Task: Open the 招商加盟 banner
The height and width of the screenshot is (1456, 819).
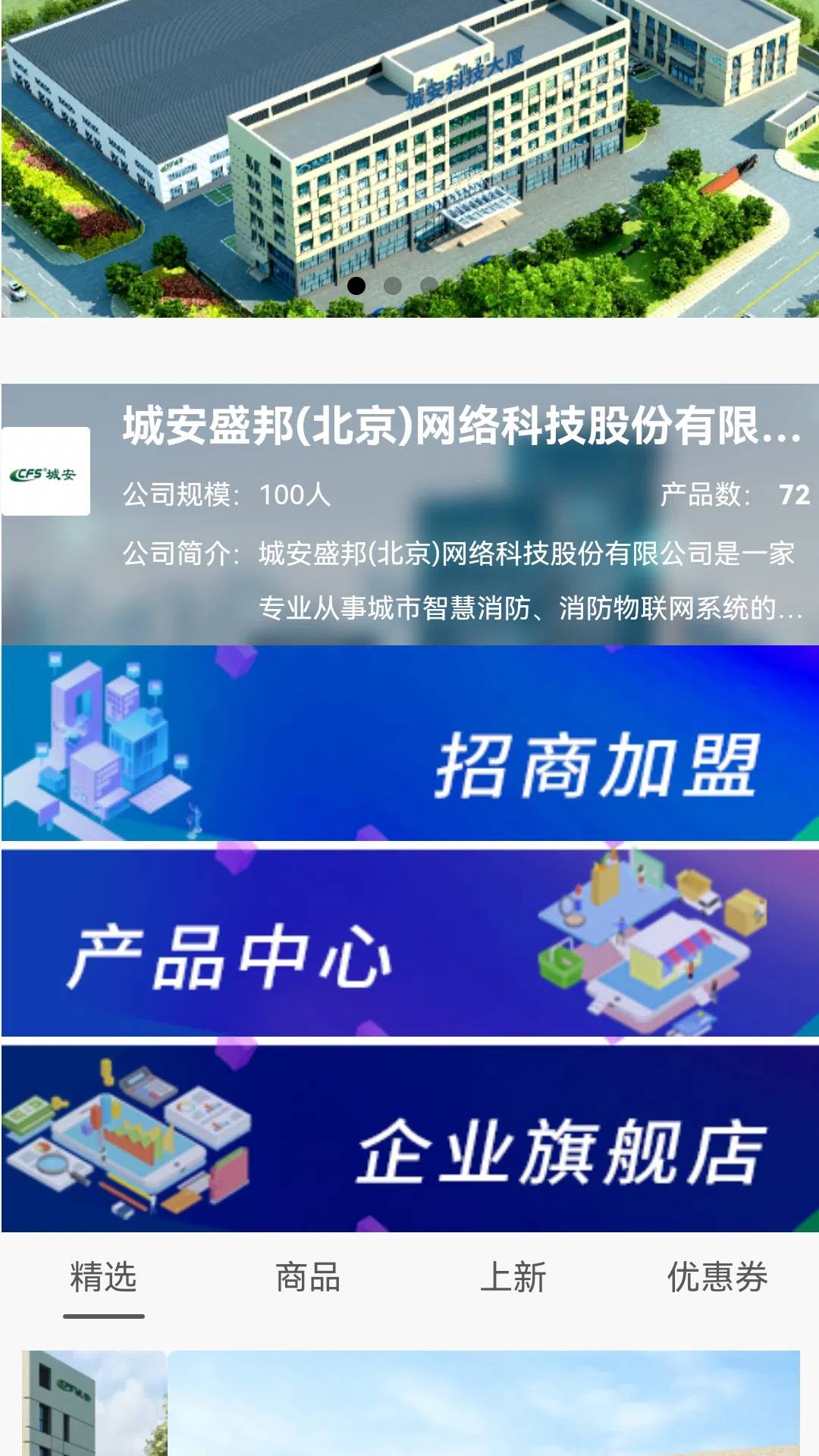Action: (409, 743)
